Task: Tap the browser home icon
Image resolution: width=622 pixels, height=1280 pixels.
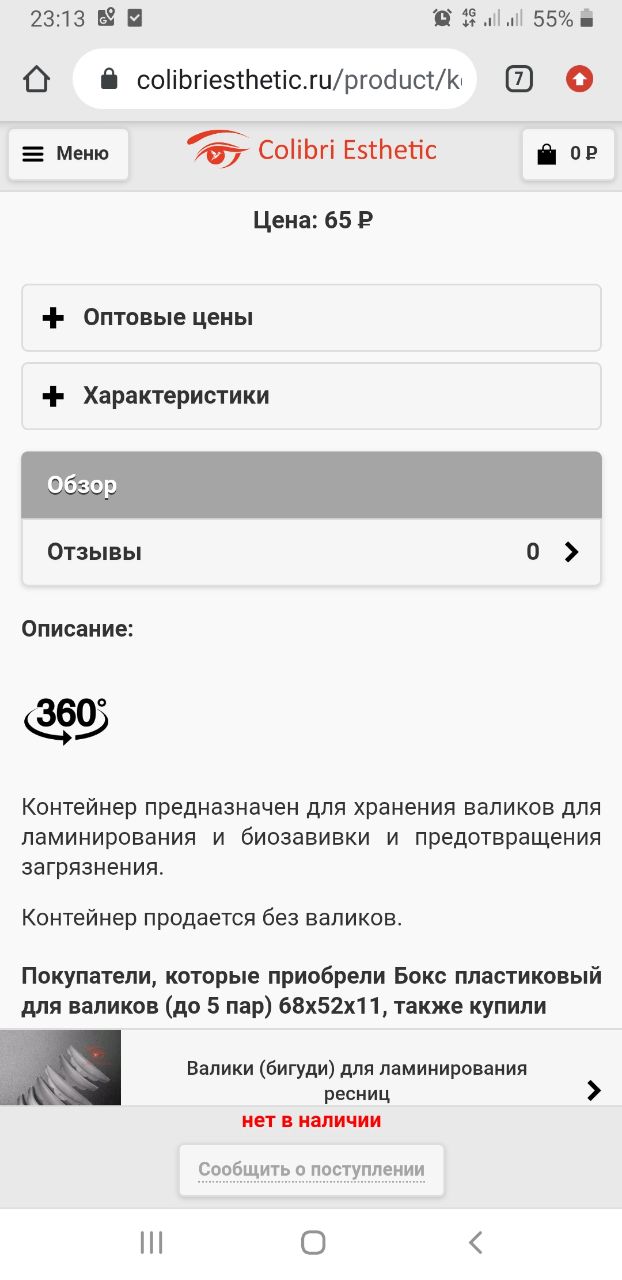Action: coord(36,79)
